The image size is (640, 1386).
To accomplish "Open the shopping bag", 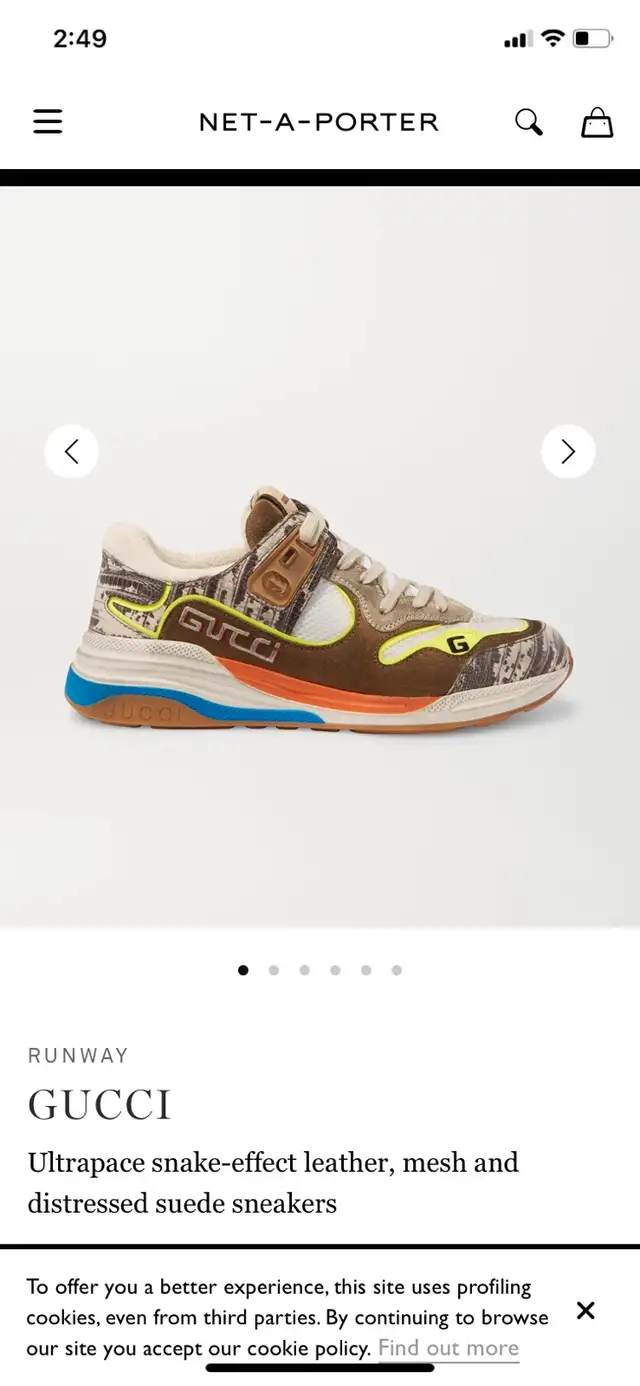I will point(597,122).
